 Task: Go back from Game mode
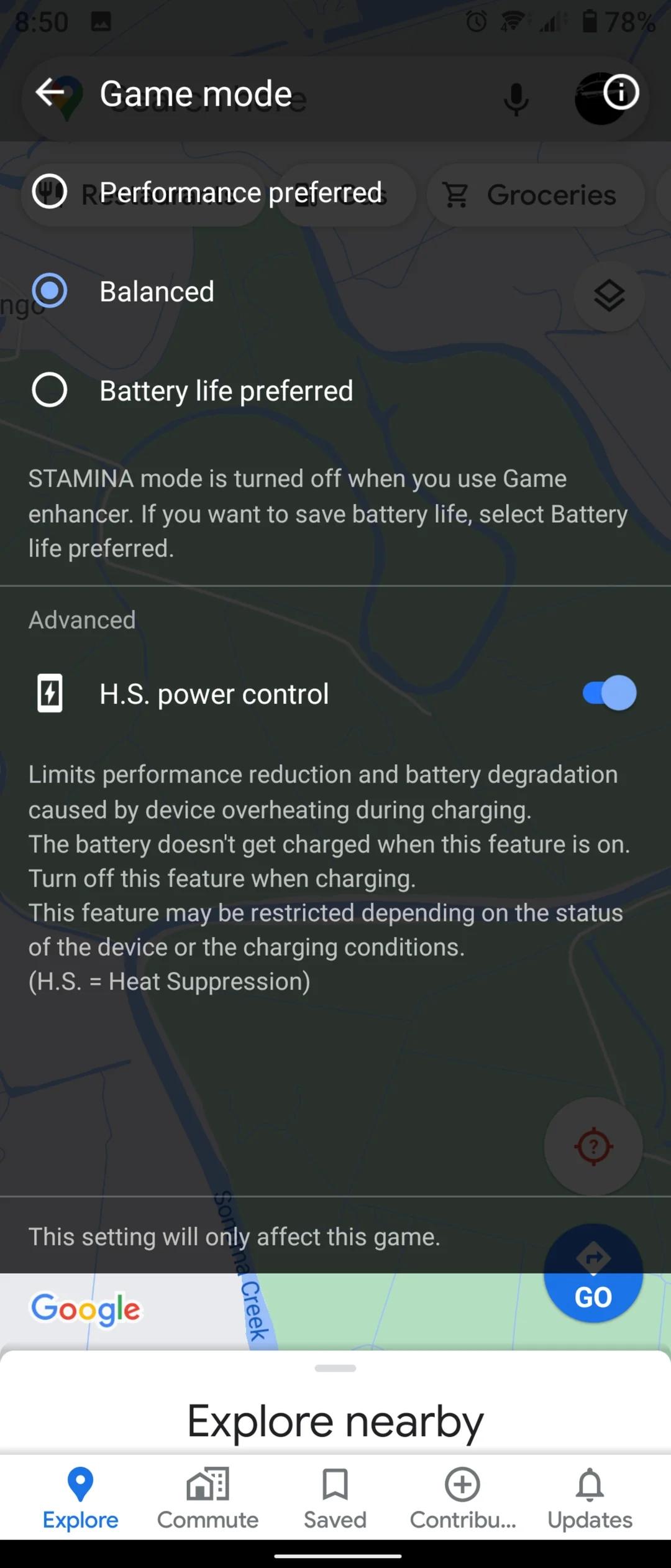pos(50,93)
